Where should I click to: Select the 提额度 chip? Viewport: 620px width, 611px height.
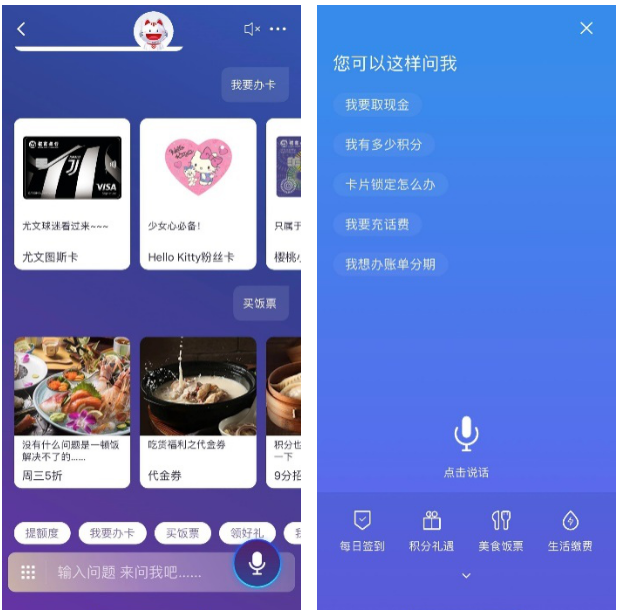(x=41, y=533)
